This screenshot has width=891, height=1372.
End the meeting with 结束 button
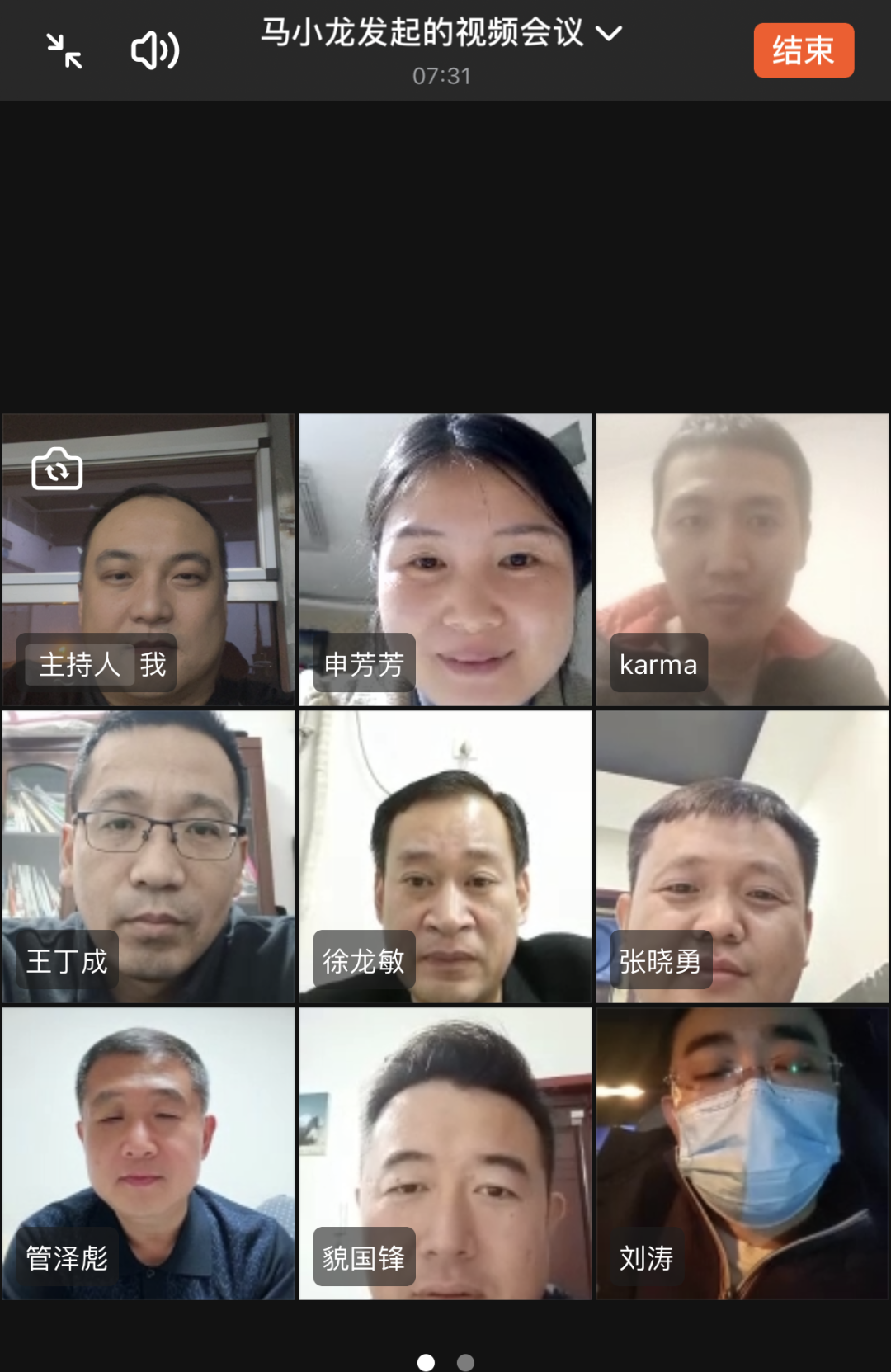[x=803, y=51]
